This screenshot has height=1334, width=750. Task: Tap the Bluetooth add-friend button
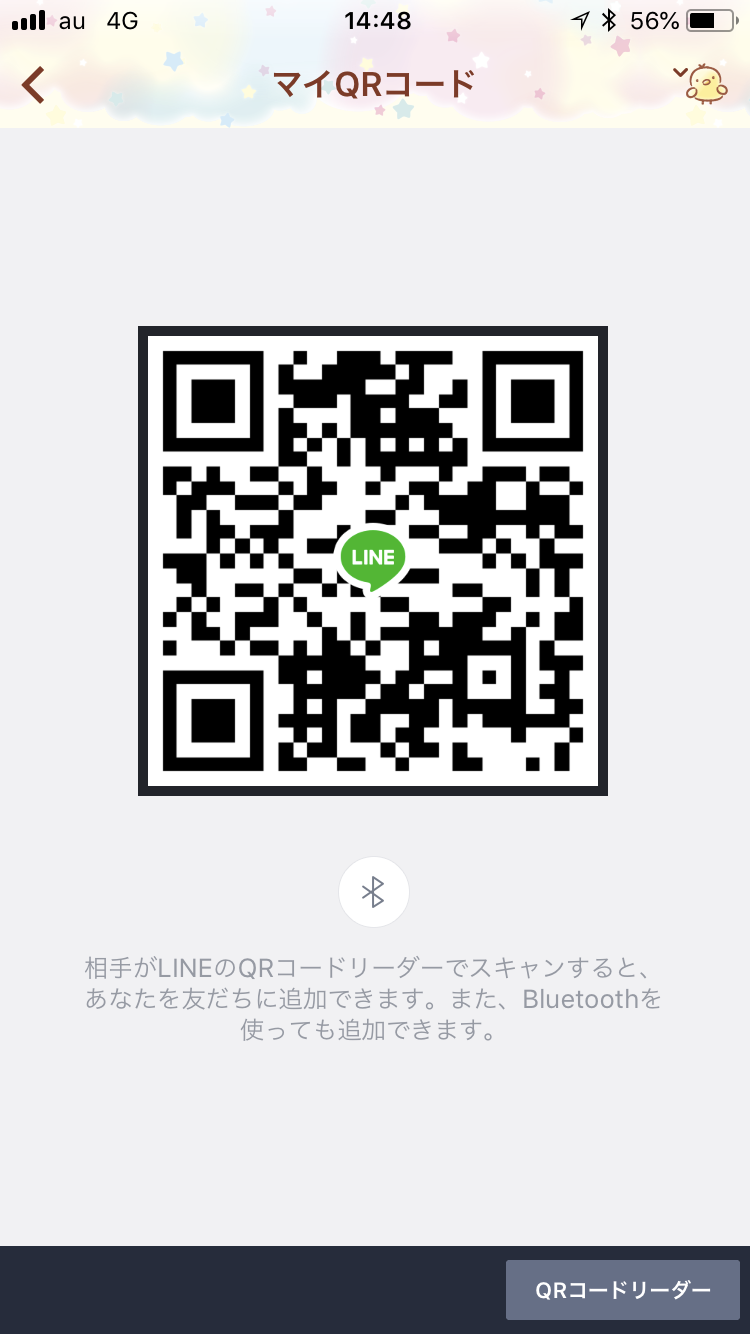[x=374, y=892]
